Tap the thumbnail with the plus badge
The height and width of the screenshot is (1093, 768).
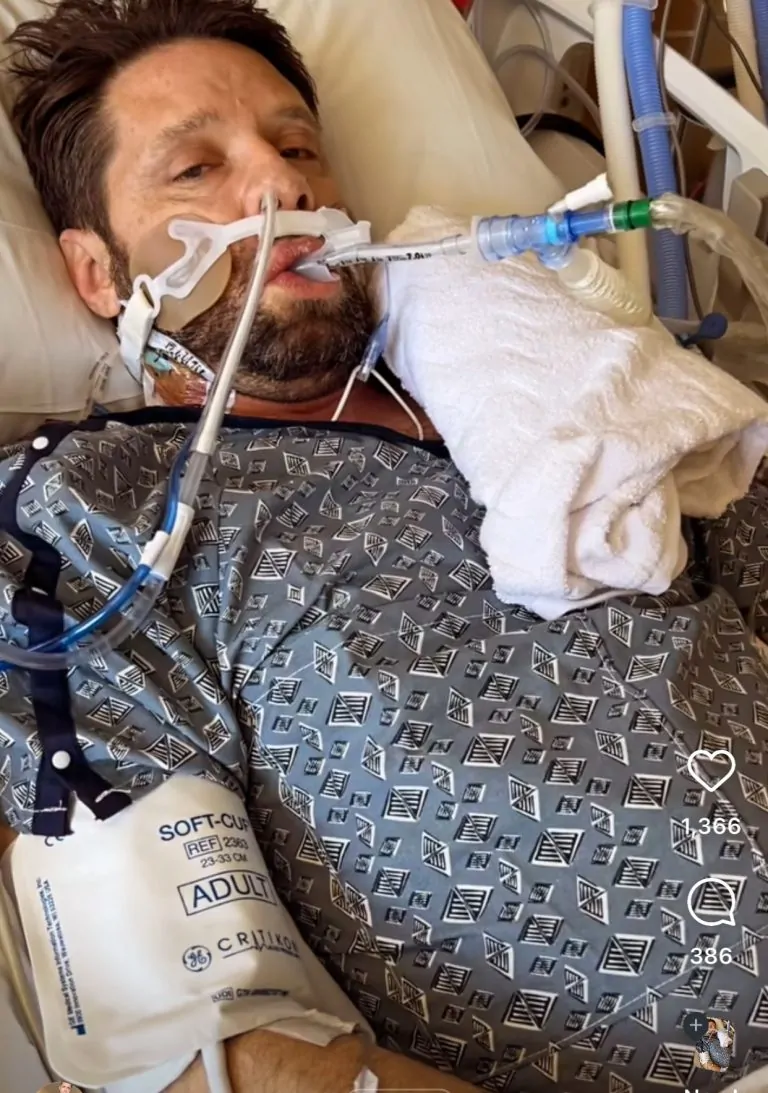[x=714, y=1043]
